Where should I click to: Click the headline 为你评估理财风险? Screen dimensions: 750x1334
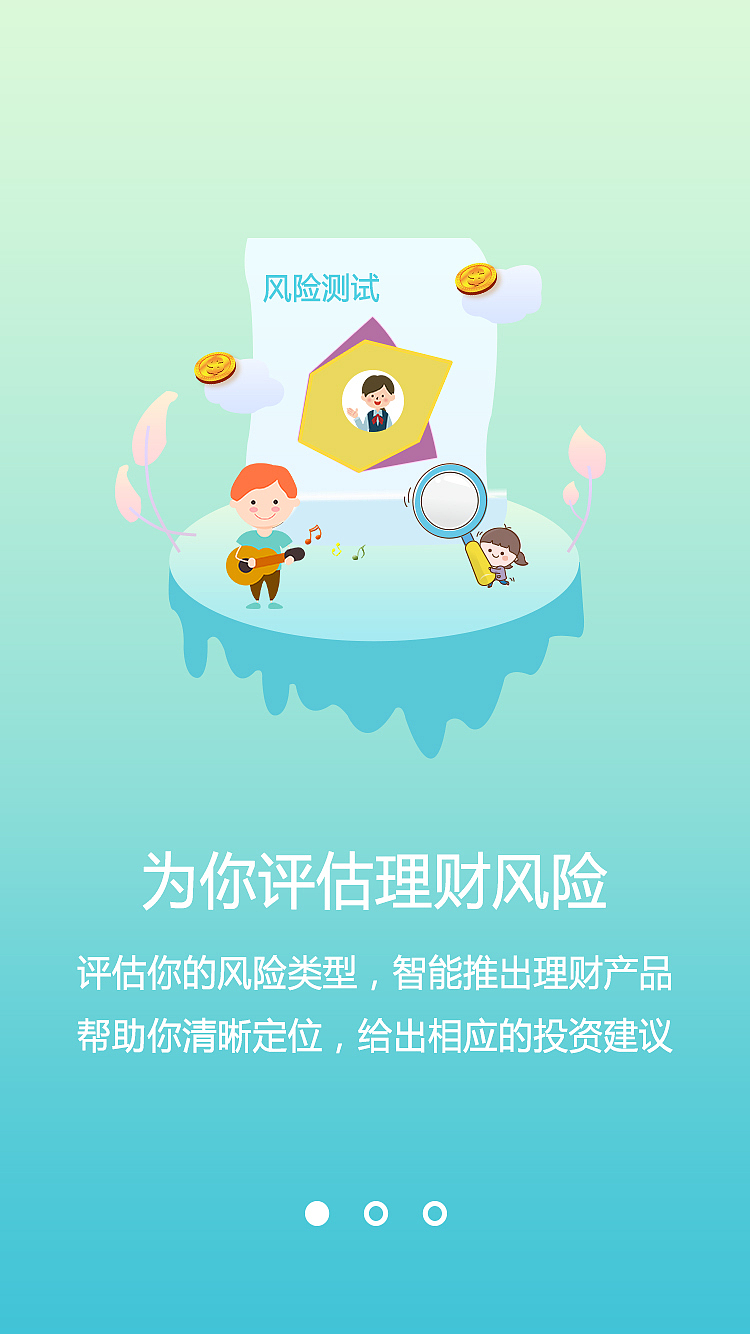coord(375,880)
